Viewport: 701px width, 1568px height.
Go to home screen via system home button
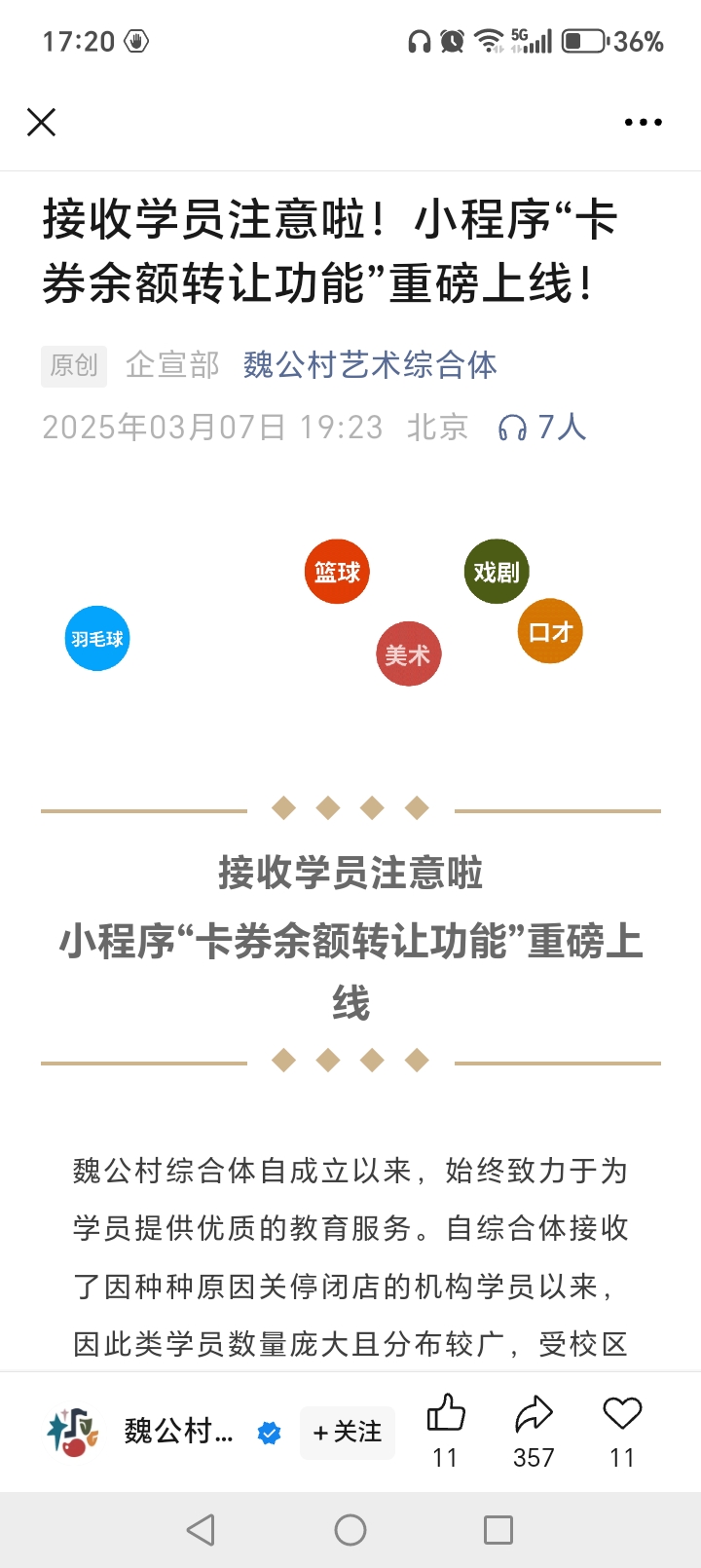pyautogui.click(x=350, y=1530)
